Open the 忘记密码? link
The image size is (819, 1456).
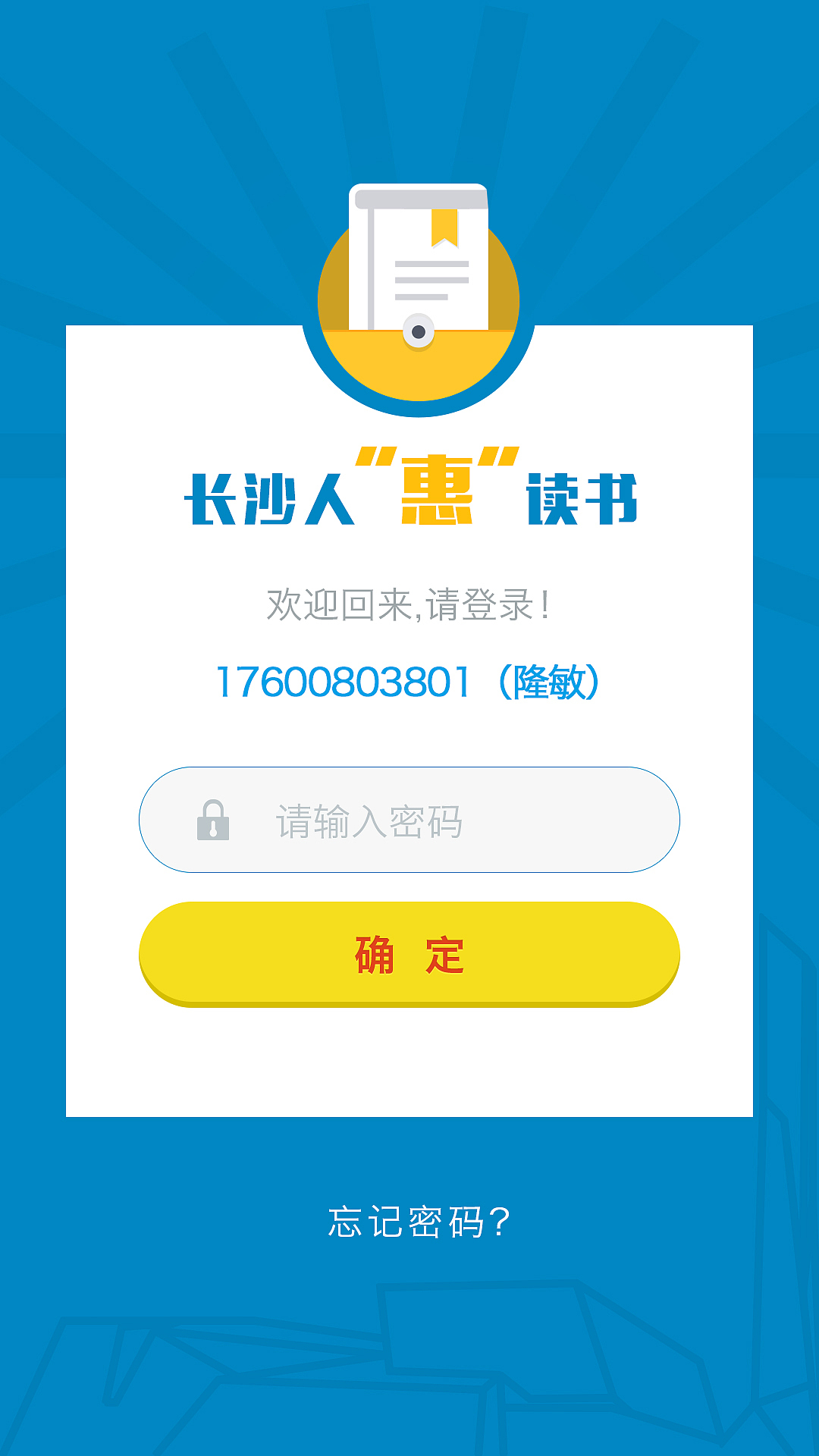coord(419,1222)
